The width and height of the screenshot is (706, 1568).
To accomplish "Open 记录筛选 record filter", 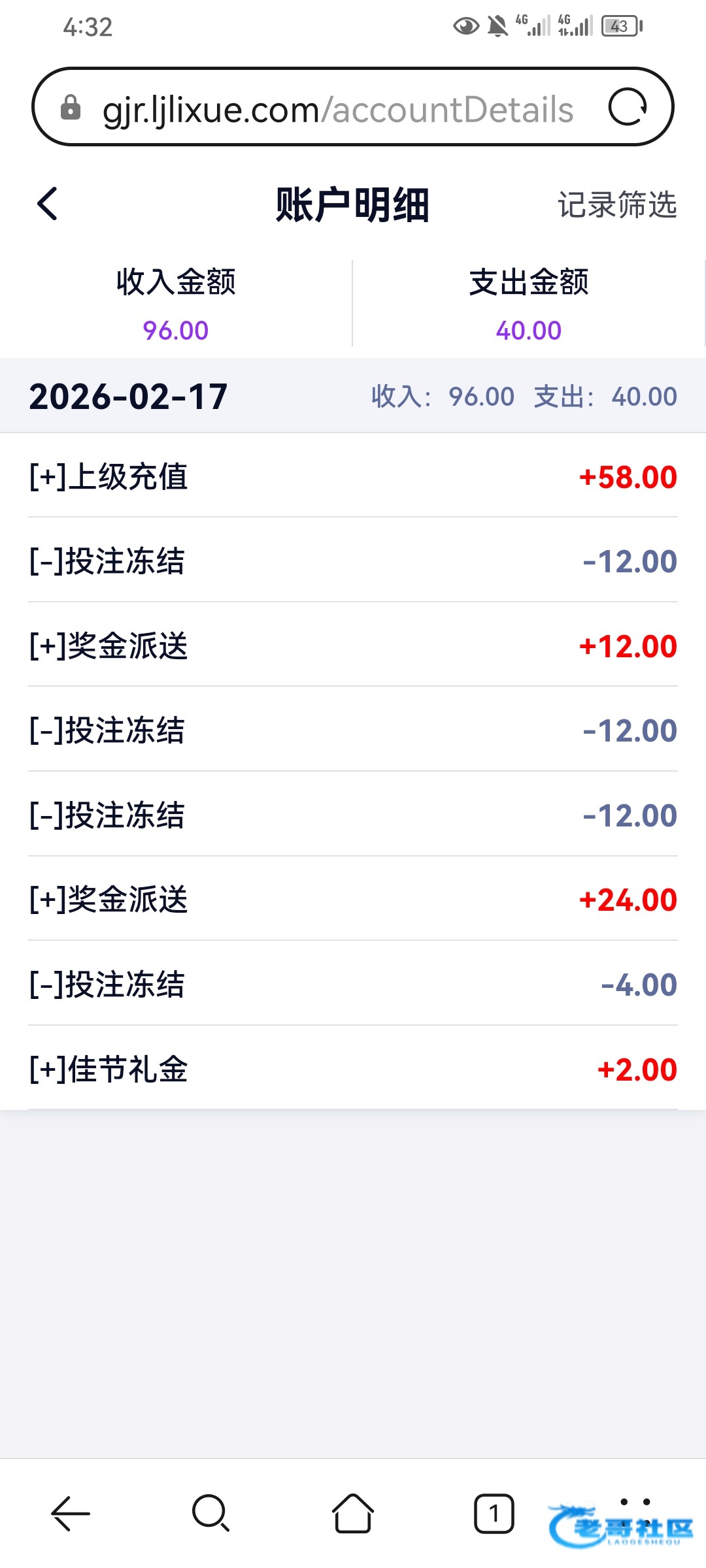I will point(616,204).
